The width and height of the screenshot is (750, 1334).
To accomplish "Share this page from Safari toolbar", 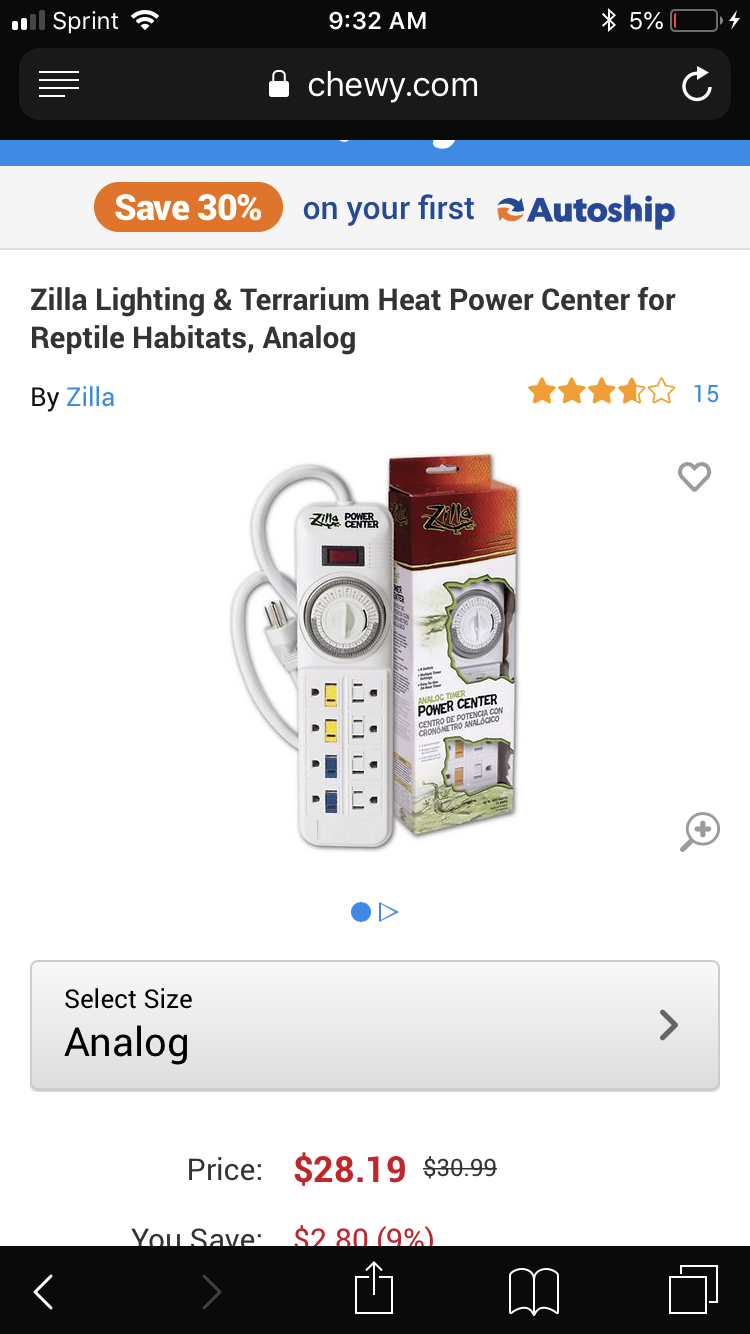I will coord(375,1289).
